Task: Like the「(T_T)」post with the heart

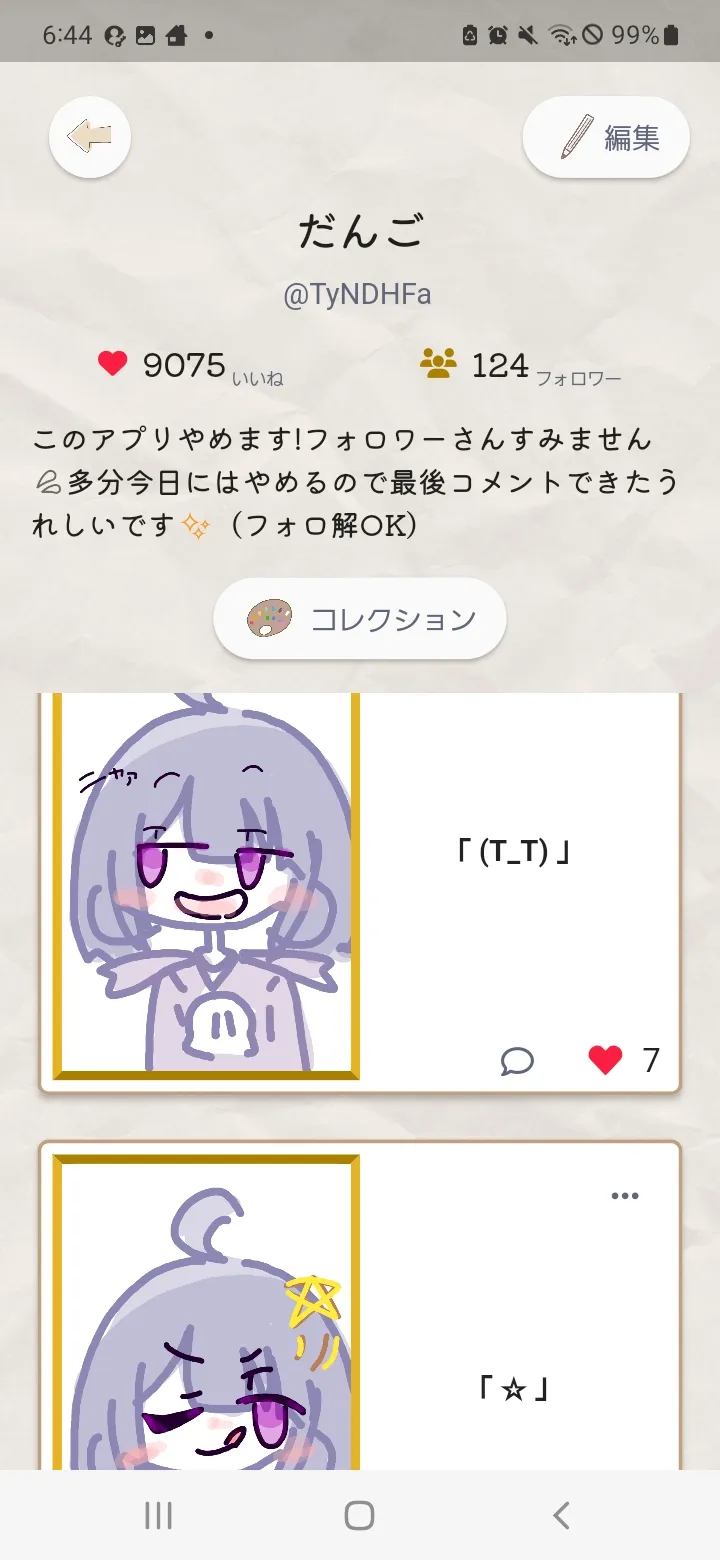Action: (x=605, y=1060)
